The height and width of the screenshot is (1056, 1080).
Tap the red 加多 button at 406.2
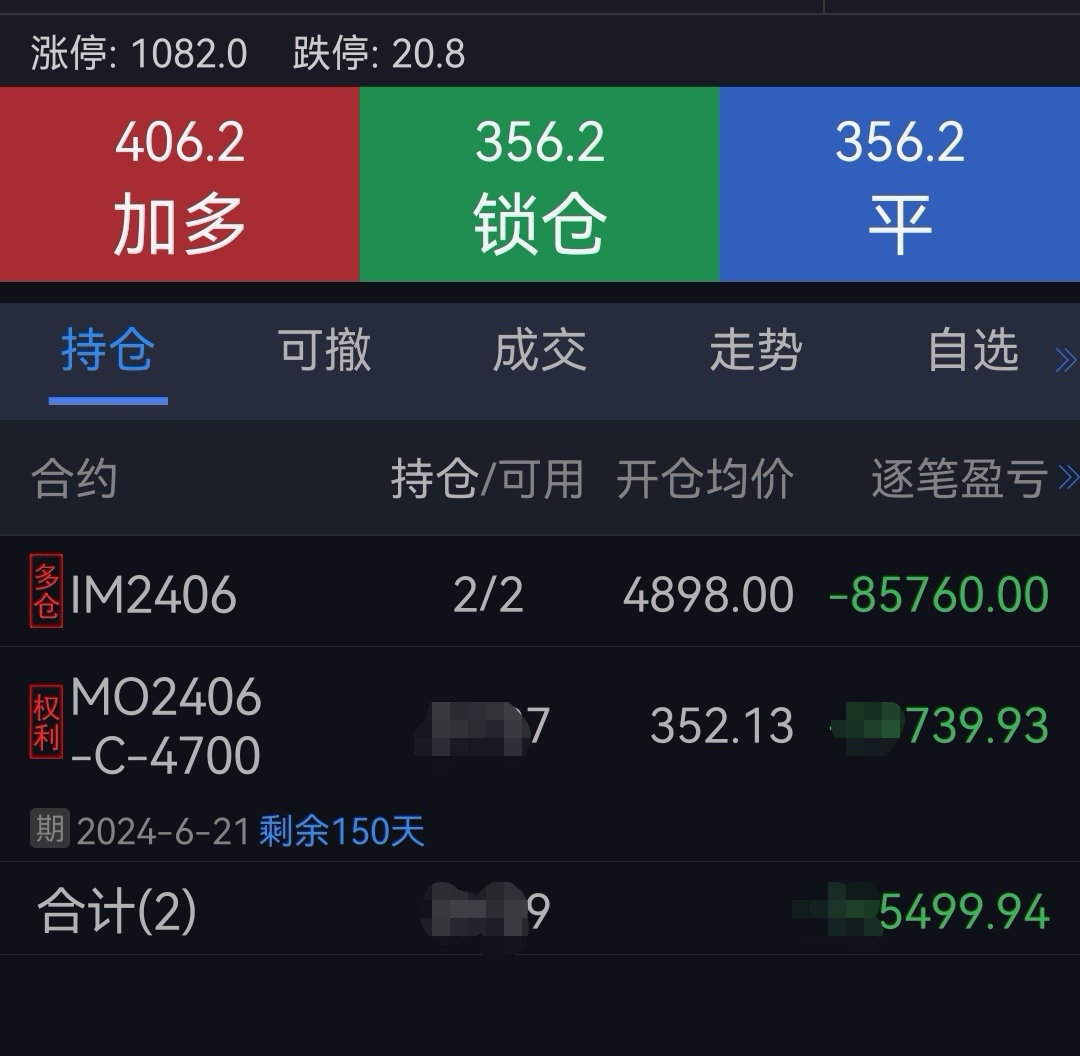click(x=179, y=184)
